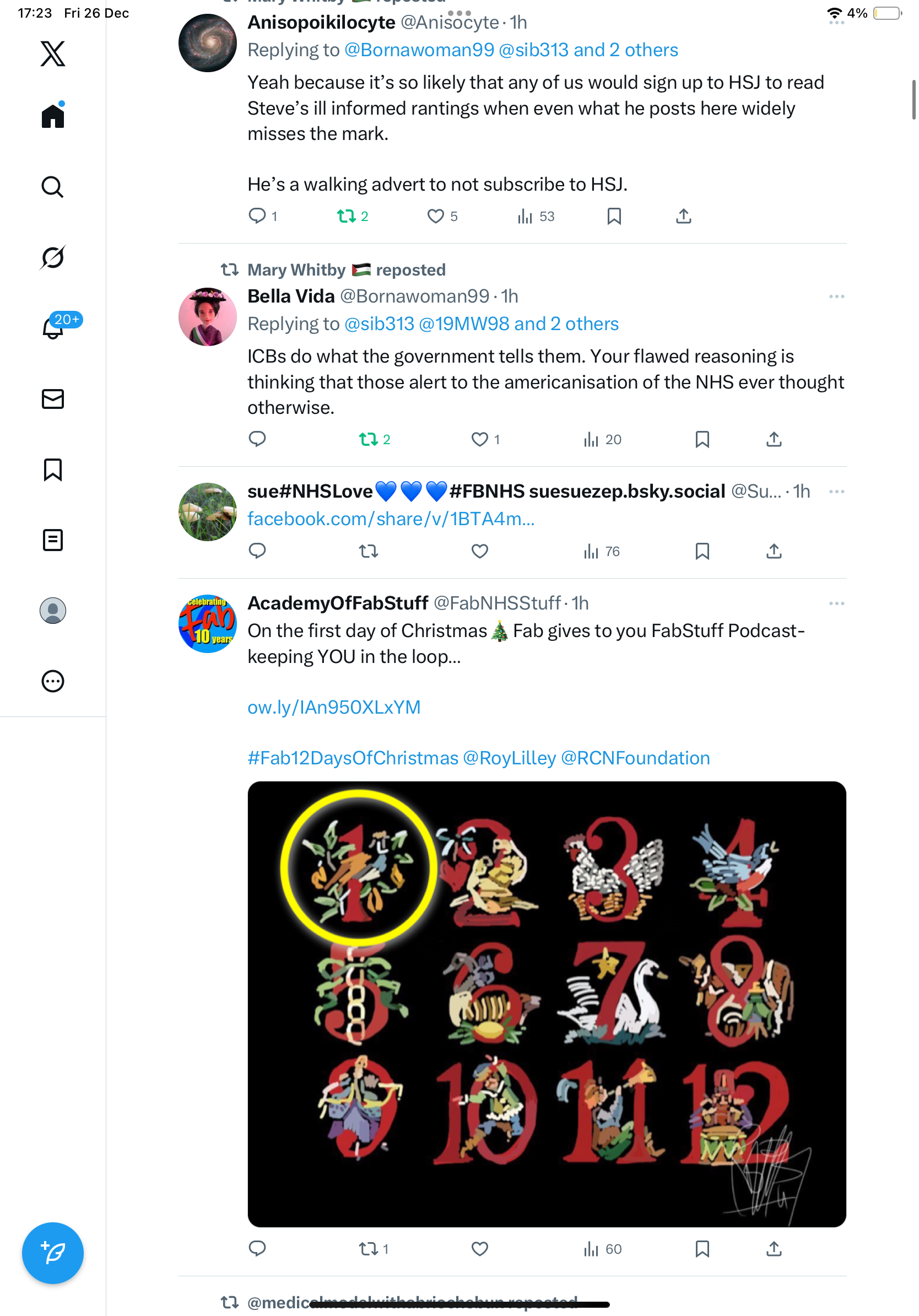Image resolution: width=919 pixels, height=1316 pixels.
Task: Open the facebook.com share link
Action: point(391,519)
